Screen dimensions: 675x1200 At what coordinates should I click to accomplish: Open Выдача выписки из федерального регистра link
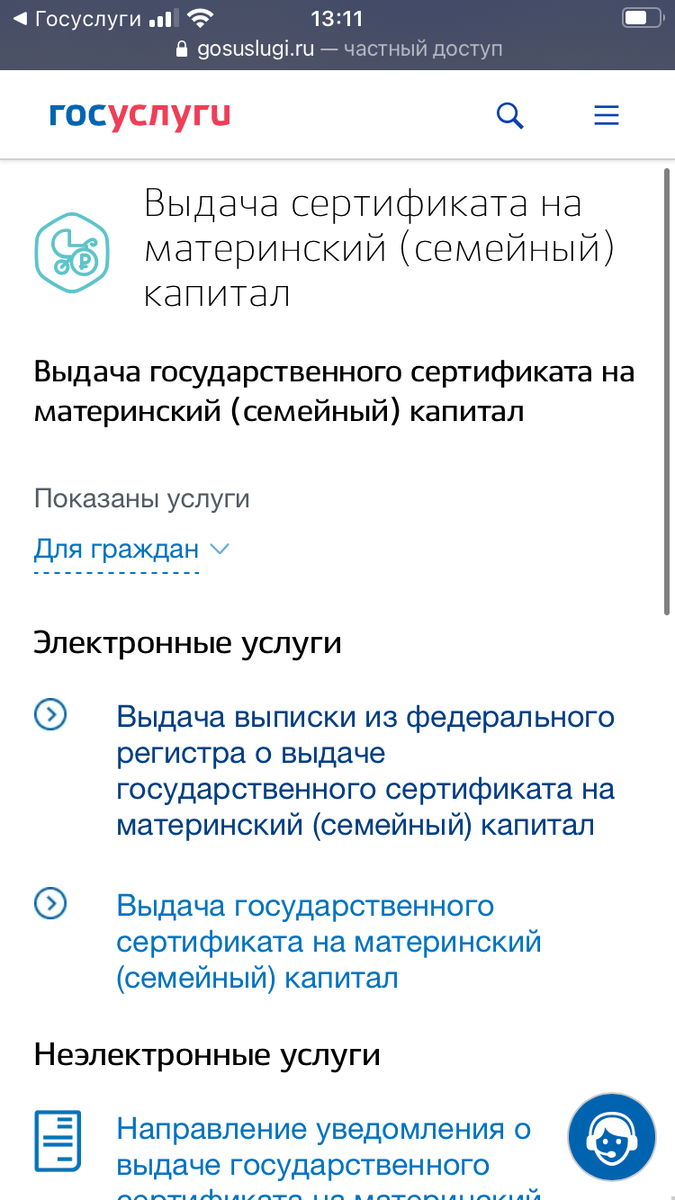point(366,771)
